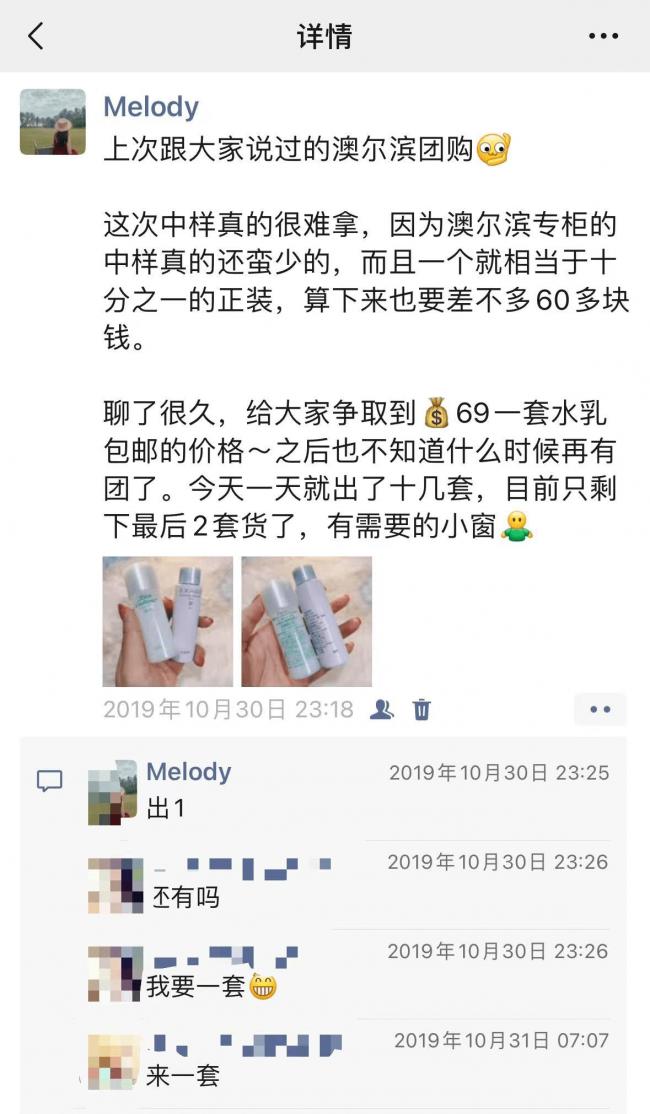The height and width of the screenshot is (1114, 650).
Task: Tap Melody's name above the post
Action: 151,107
